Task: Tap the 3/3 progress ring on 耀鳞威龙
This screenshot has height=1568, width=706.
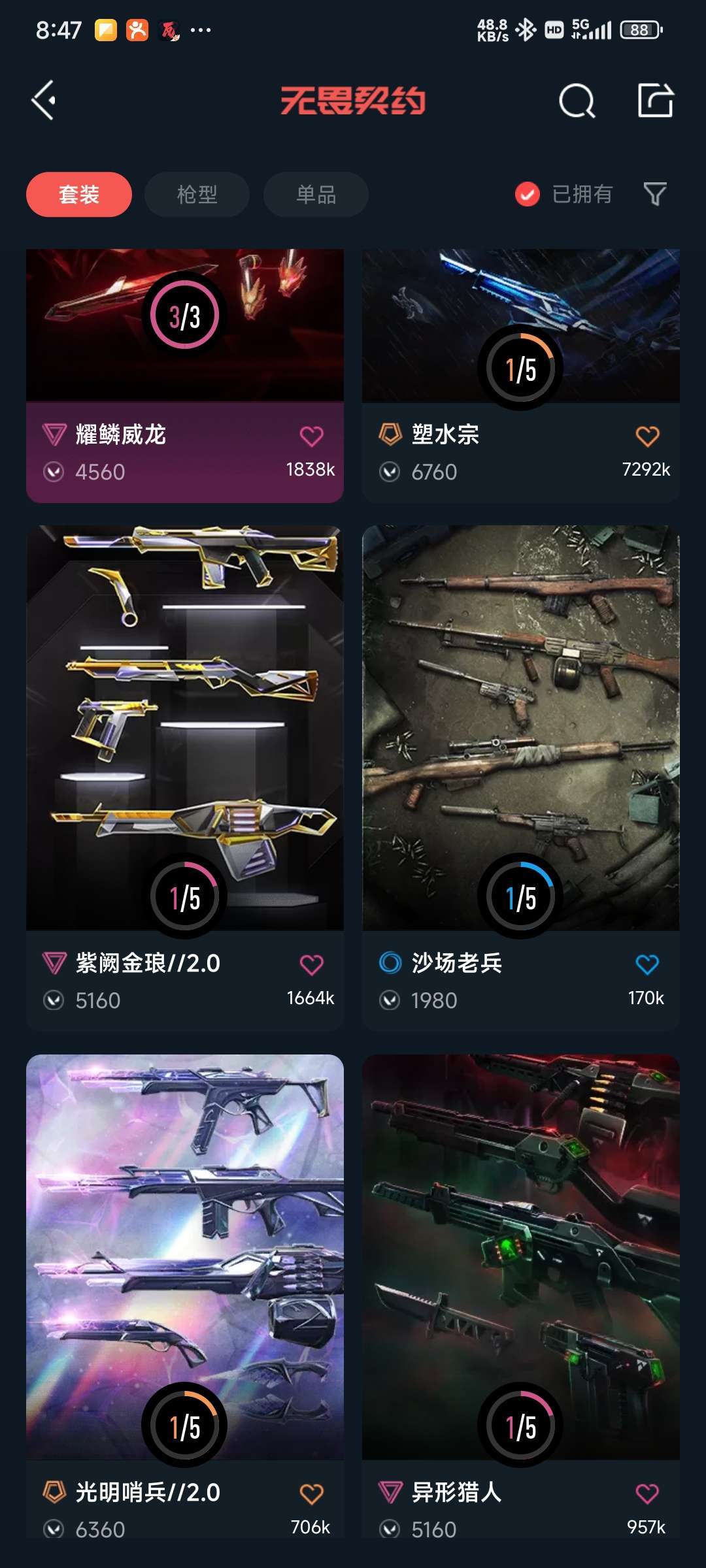Action: pos(185,316)
